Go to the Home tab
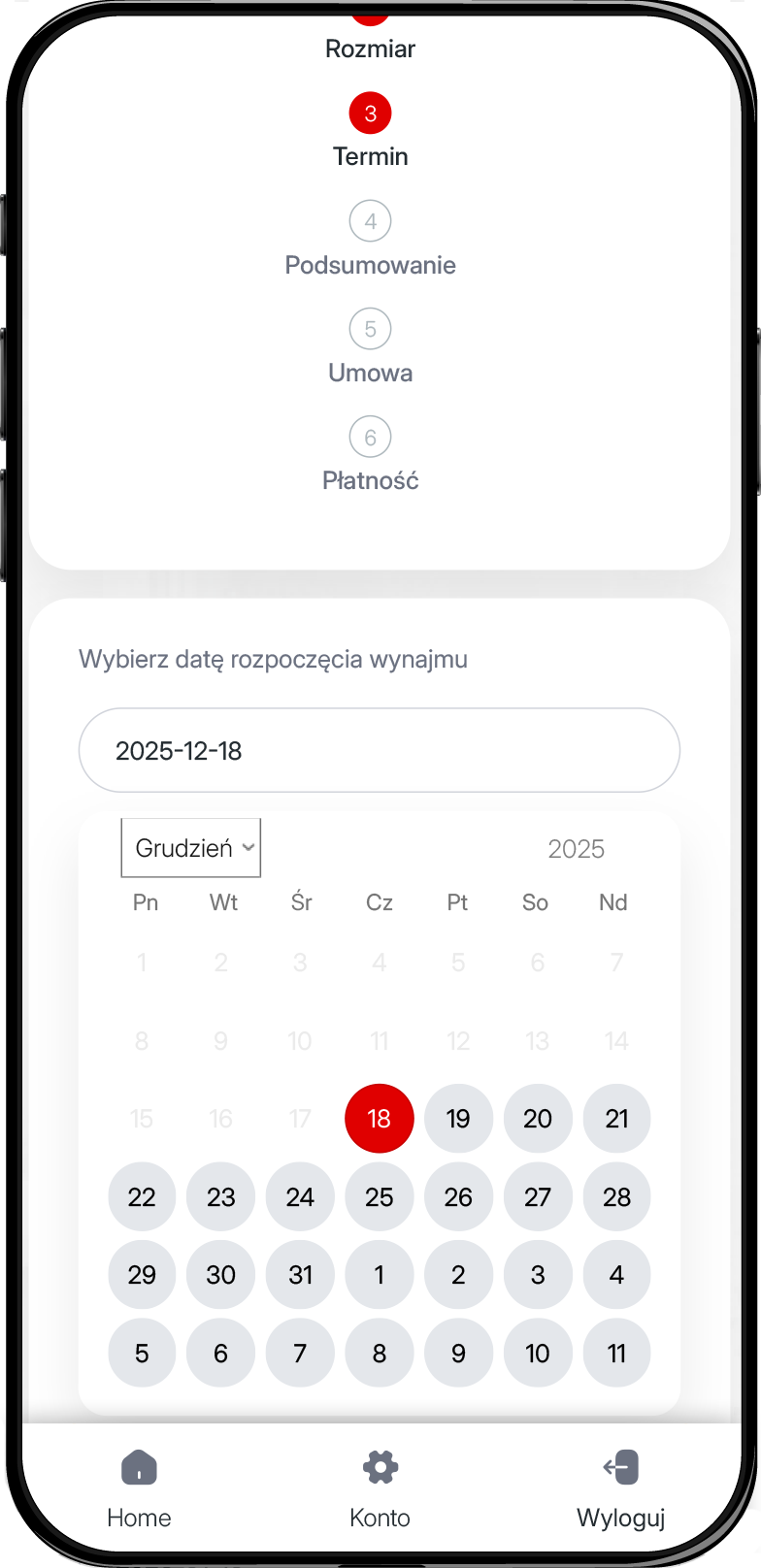Viewport: 761px width, 1568px height. (139, 1489)
